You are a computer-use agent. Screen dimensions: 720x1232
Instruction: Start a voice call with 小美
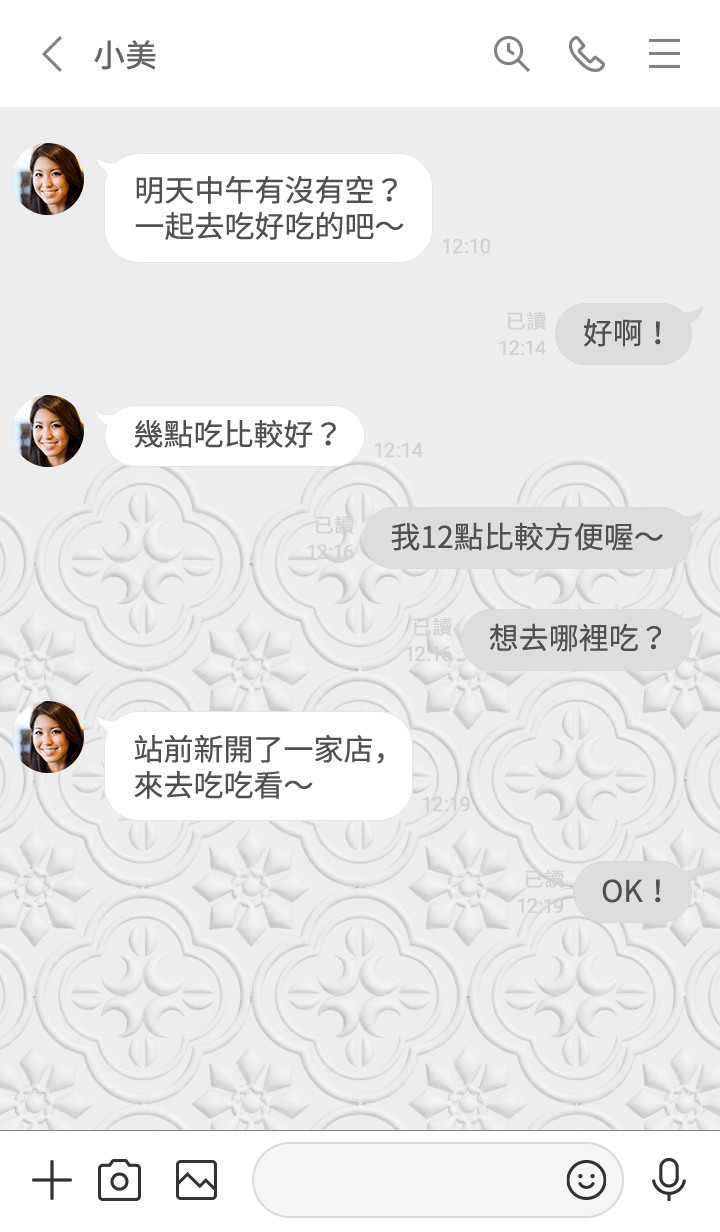click(x=587, y=54)
